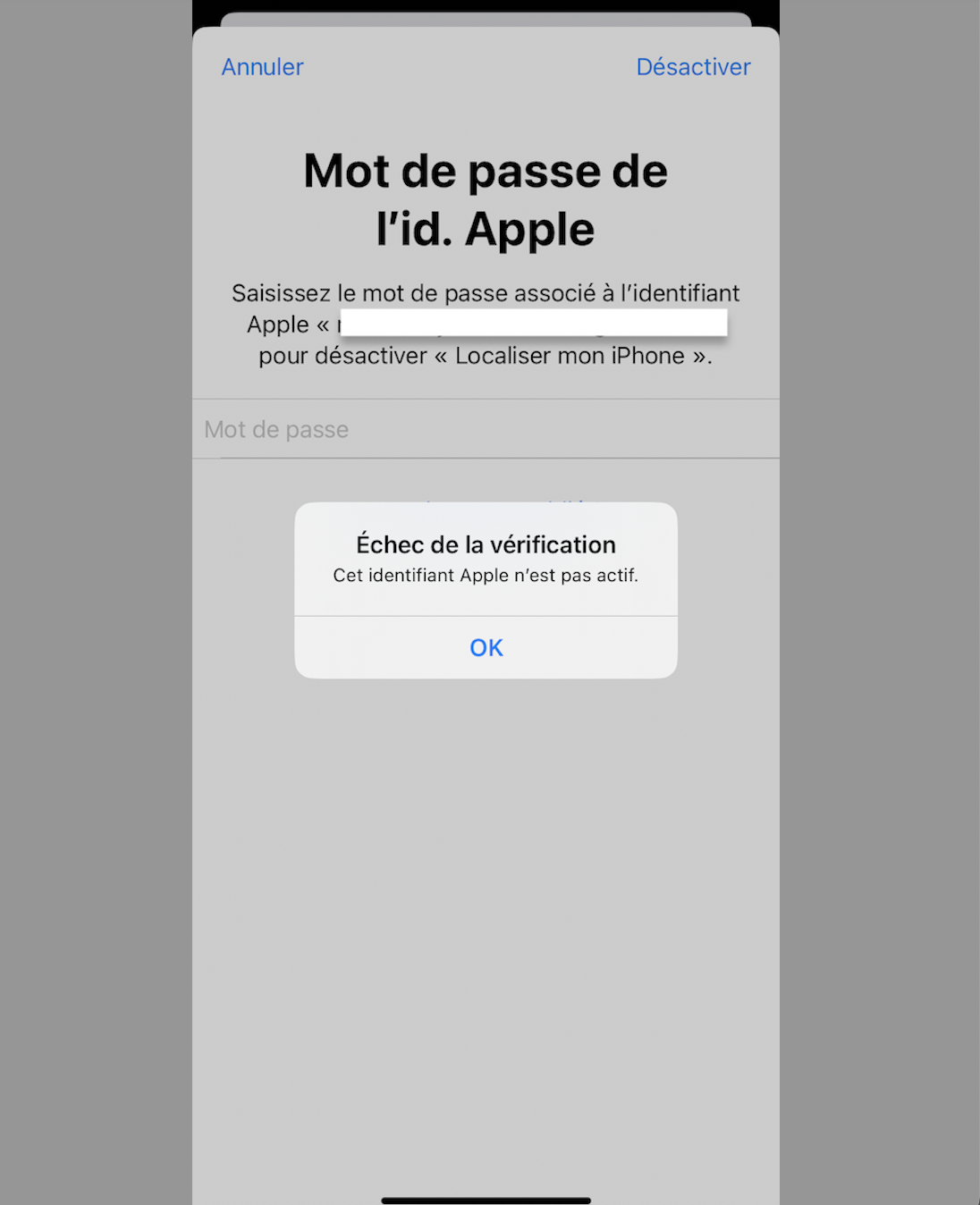980x1205 pixels.
Task: Dismiss the verification error with OK
Action: [486, 647]
